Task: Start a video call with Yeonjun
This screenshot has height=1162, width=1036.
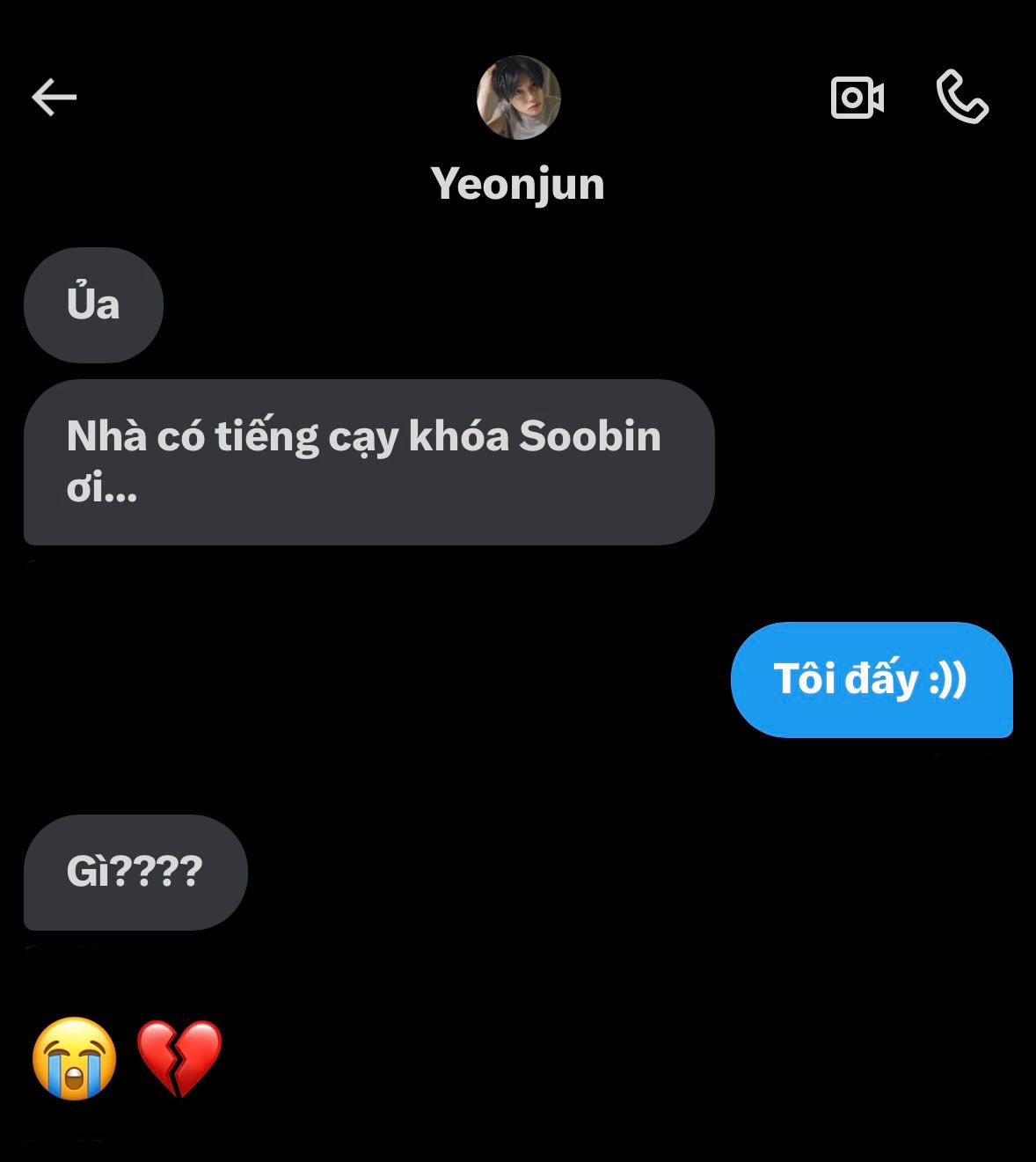Action: [x=857, y=97]
